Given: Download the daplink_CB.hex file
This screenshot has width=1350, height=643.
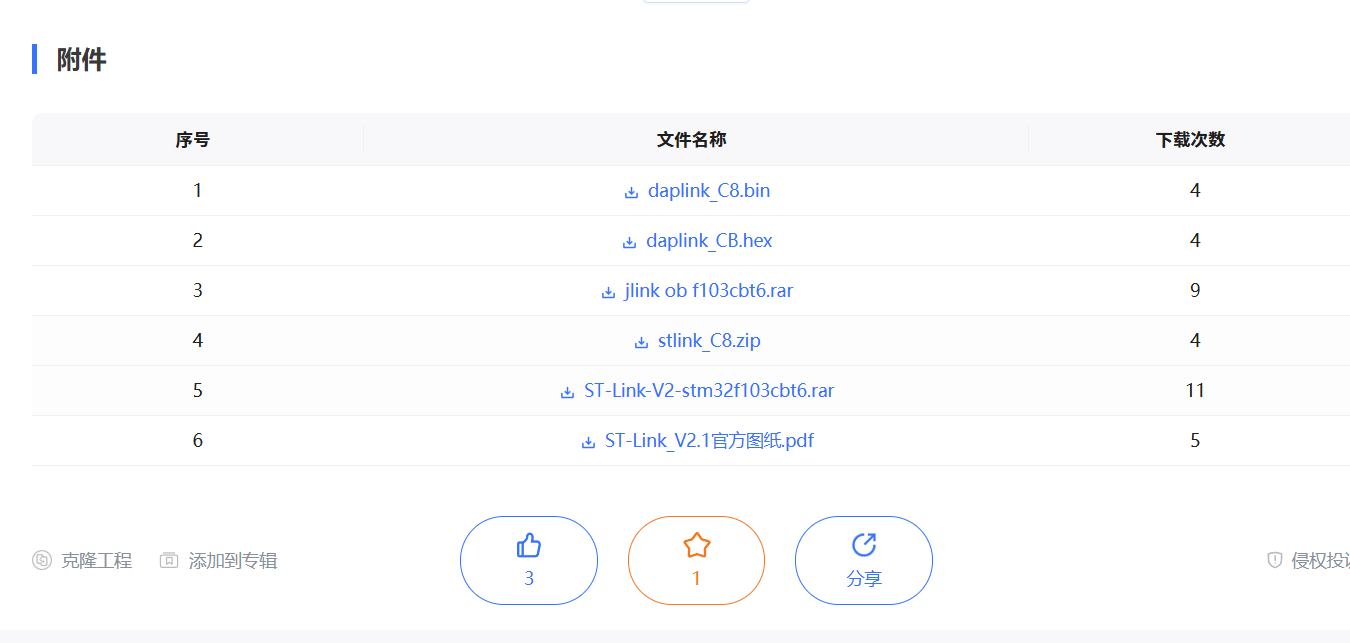Looking at the screenshot, I should [708, 241].
